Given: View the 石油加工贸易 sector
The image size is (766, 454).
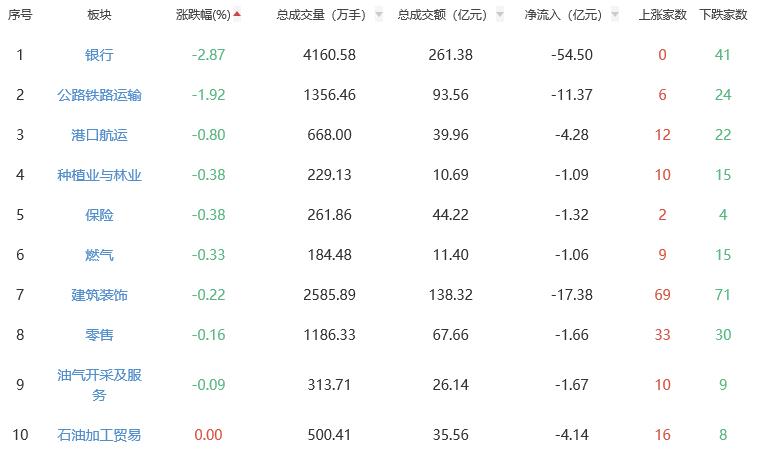Looking at the screenshot, I should click(x=99, y=435).
